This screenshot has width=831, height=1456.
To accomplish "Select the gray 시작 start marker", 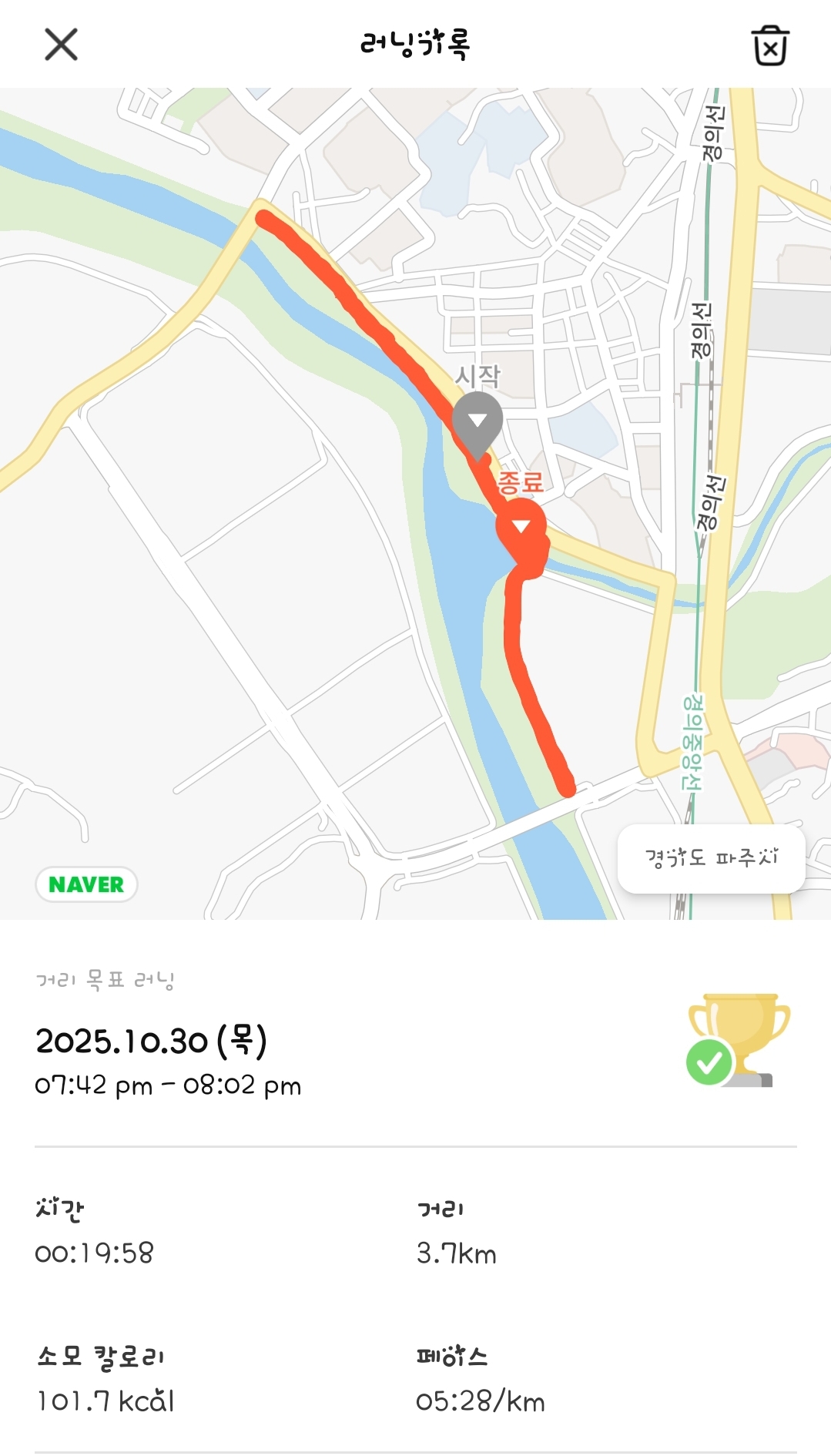I will pos(479,420).
